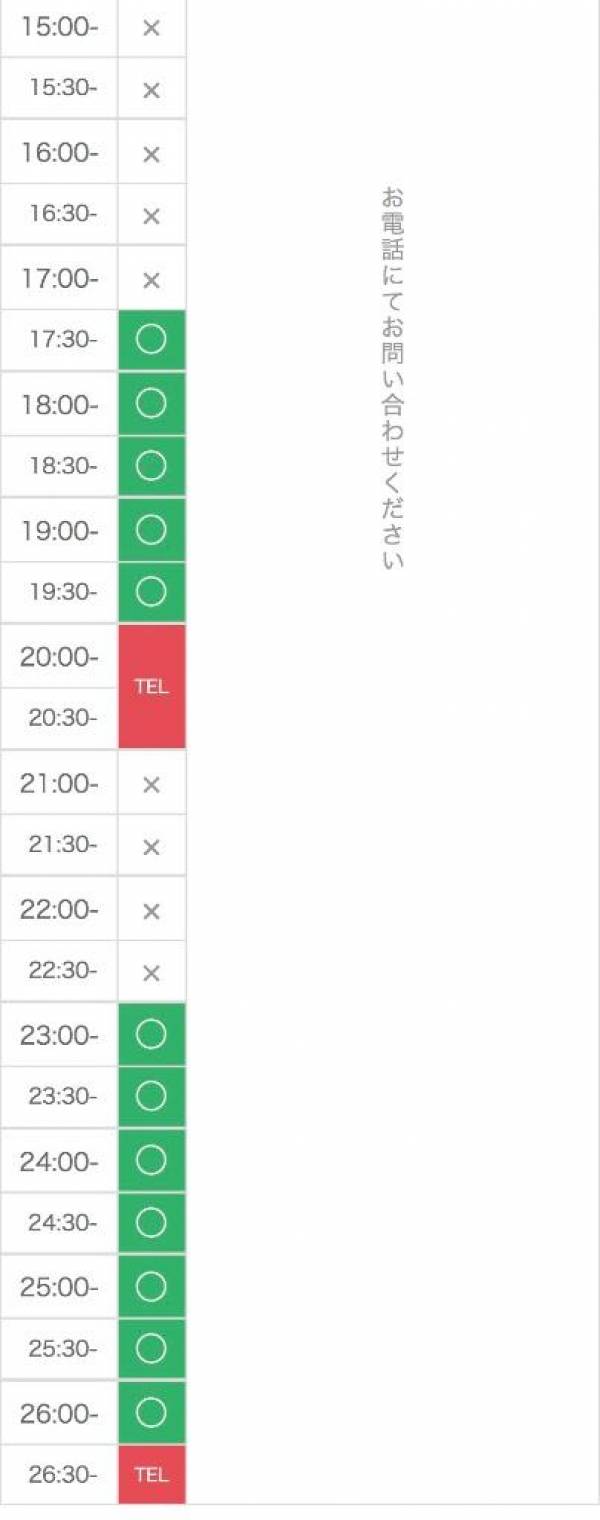
Task: Book the 26:00 open slot
Action: [151, 1413]
